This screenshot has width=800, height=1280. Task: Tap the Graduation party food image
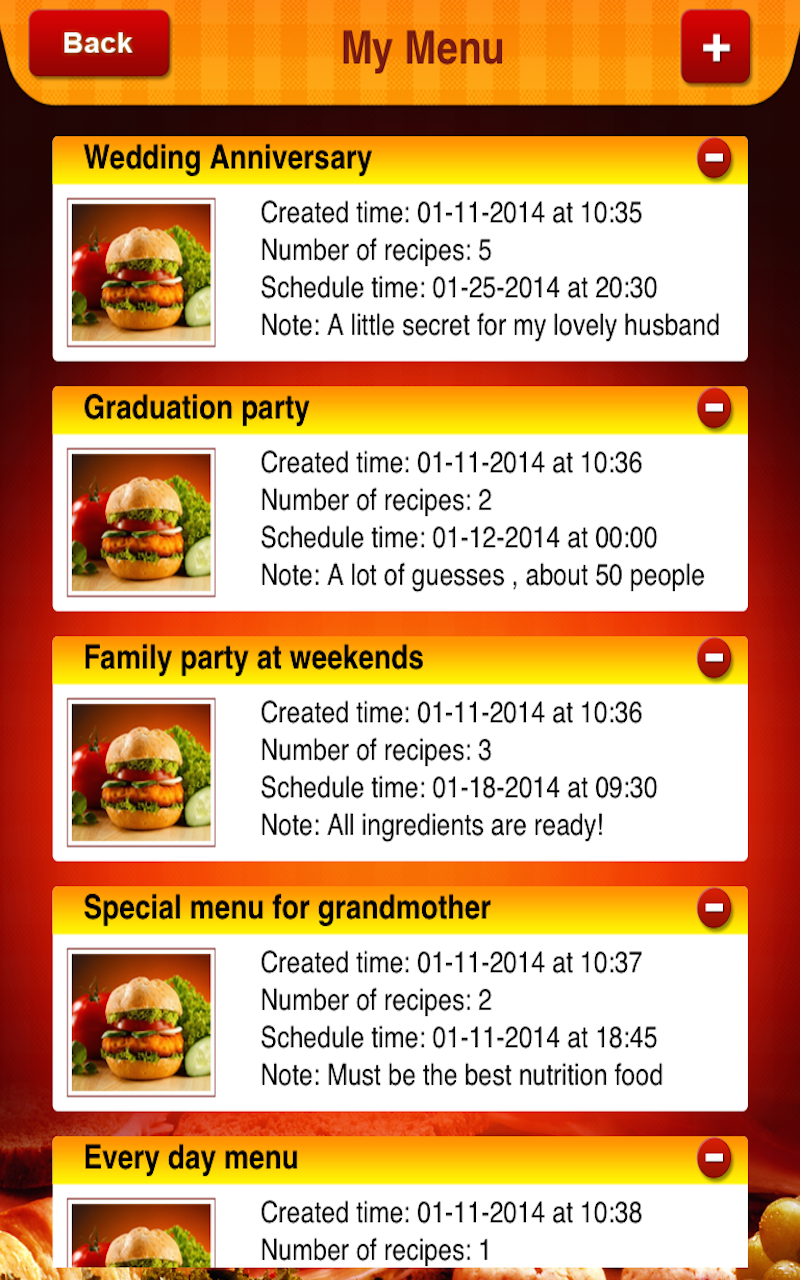click(140, 521)
